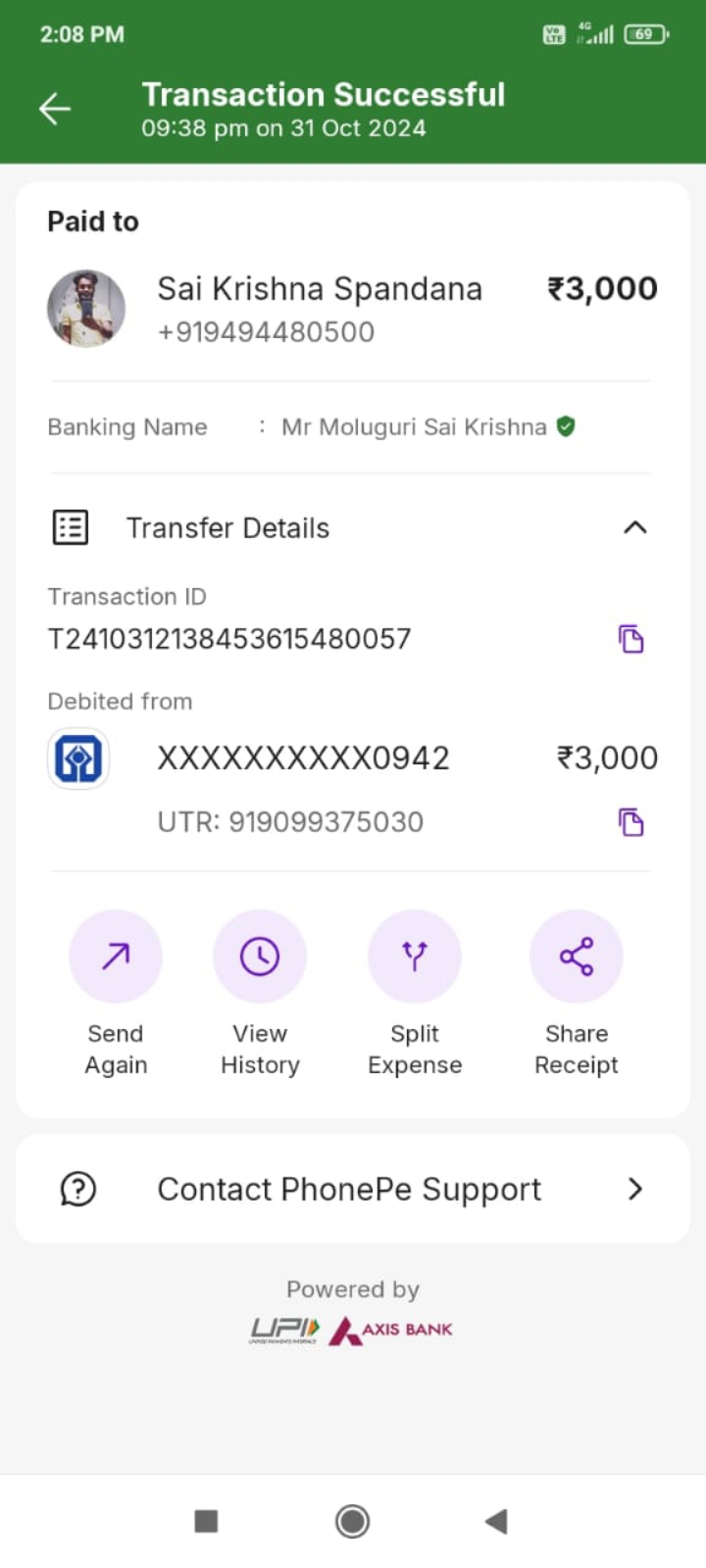Copy the Transaction ID
Screen dimensions: 706x1568
point(630,639)
